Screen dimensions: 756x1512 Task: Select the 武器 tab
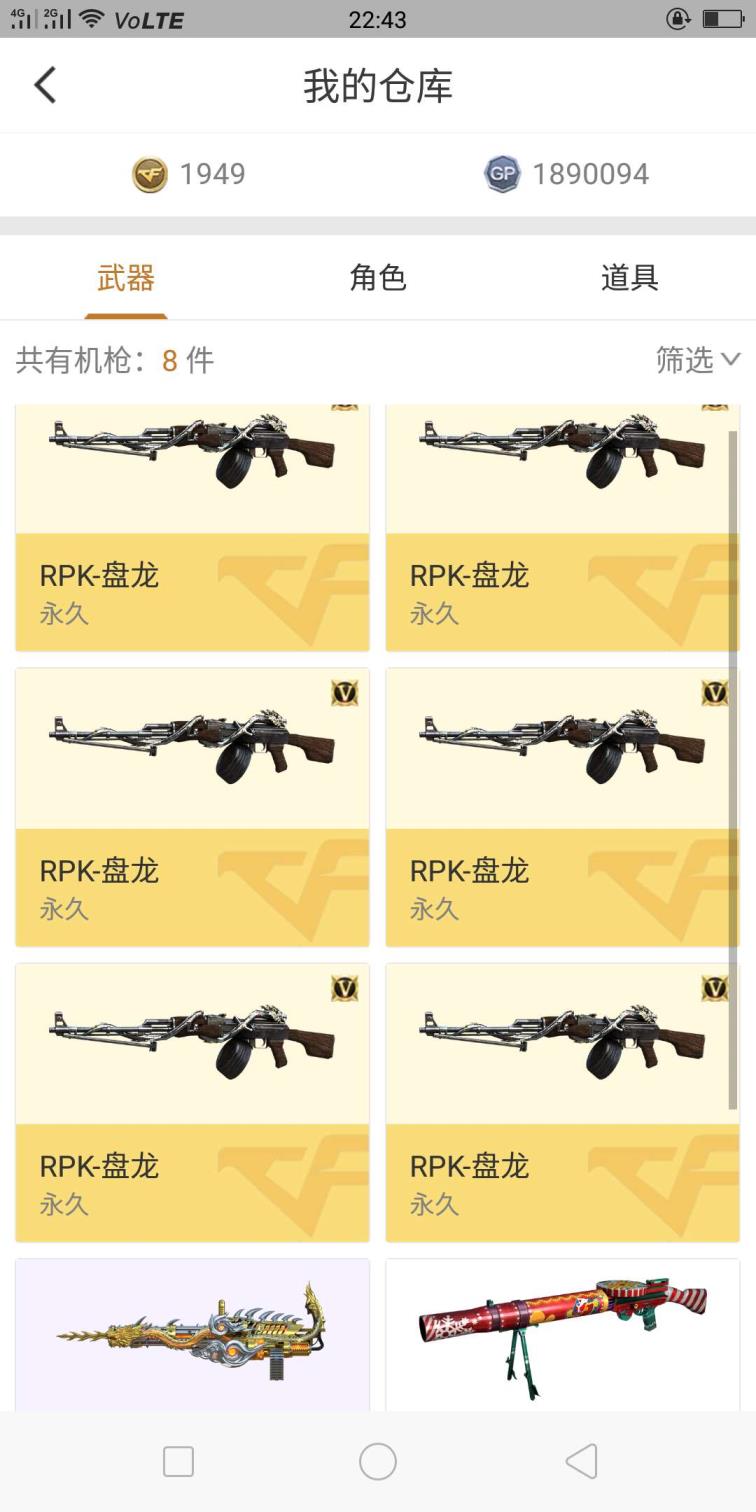(126, 278)
